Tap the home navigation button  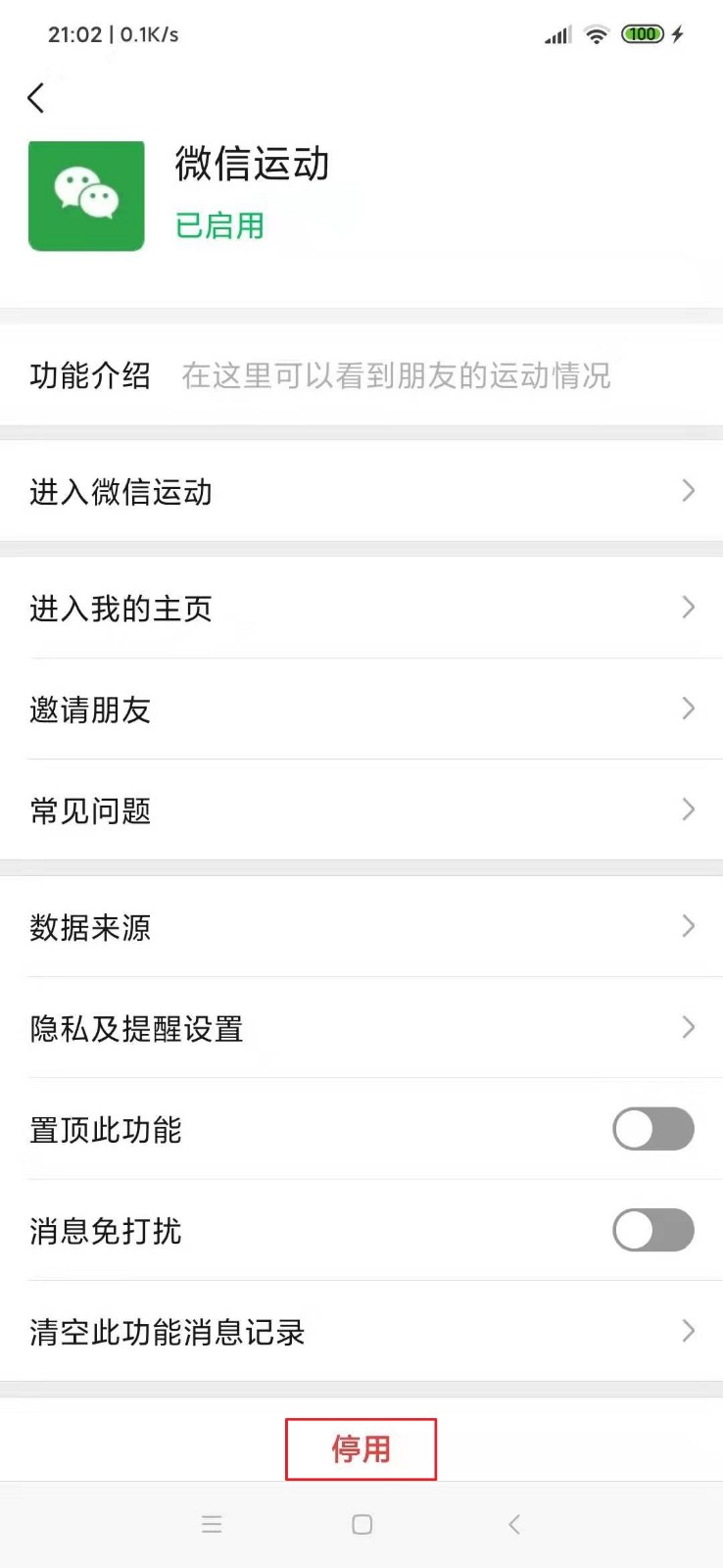361,1524
